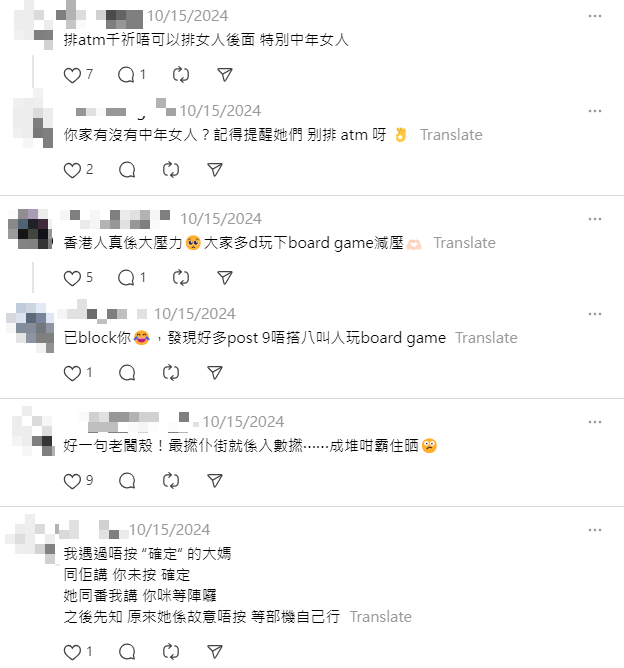Like the 香港人真係大壓力 comment
The width and height of the screenshot is (624, 668).
pyautogui.click(x=72, y=278)
